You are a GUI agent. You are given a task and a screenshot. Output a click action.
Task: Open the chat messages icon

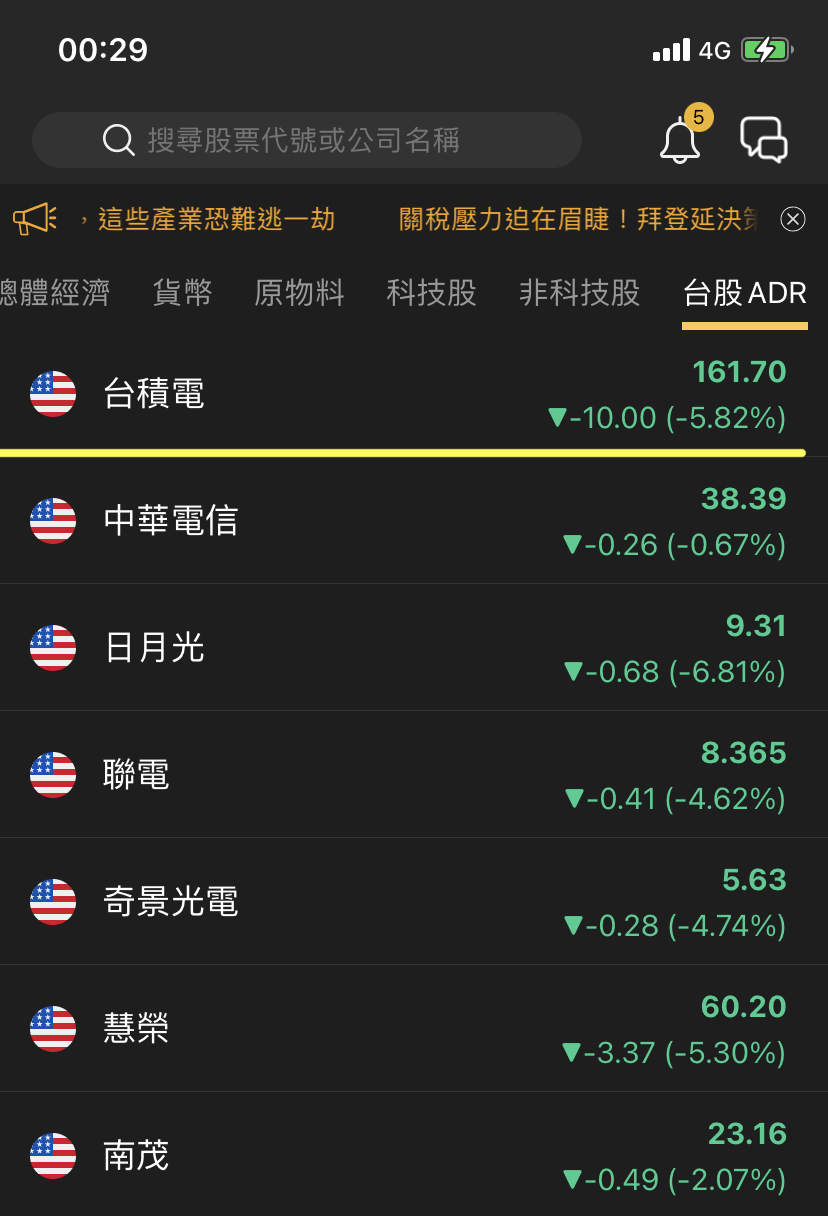pos(764,139)
